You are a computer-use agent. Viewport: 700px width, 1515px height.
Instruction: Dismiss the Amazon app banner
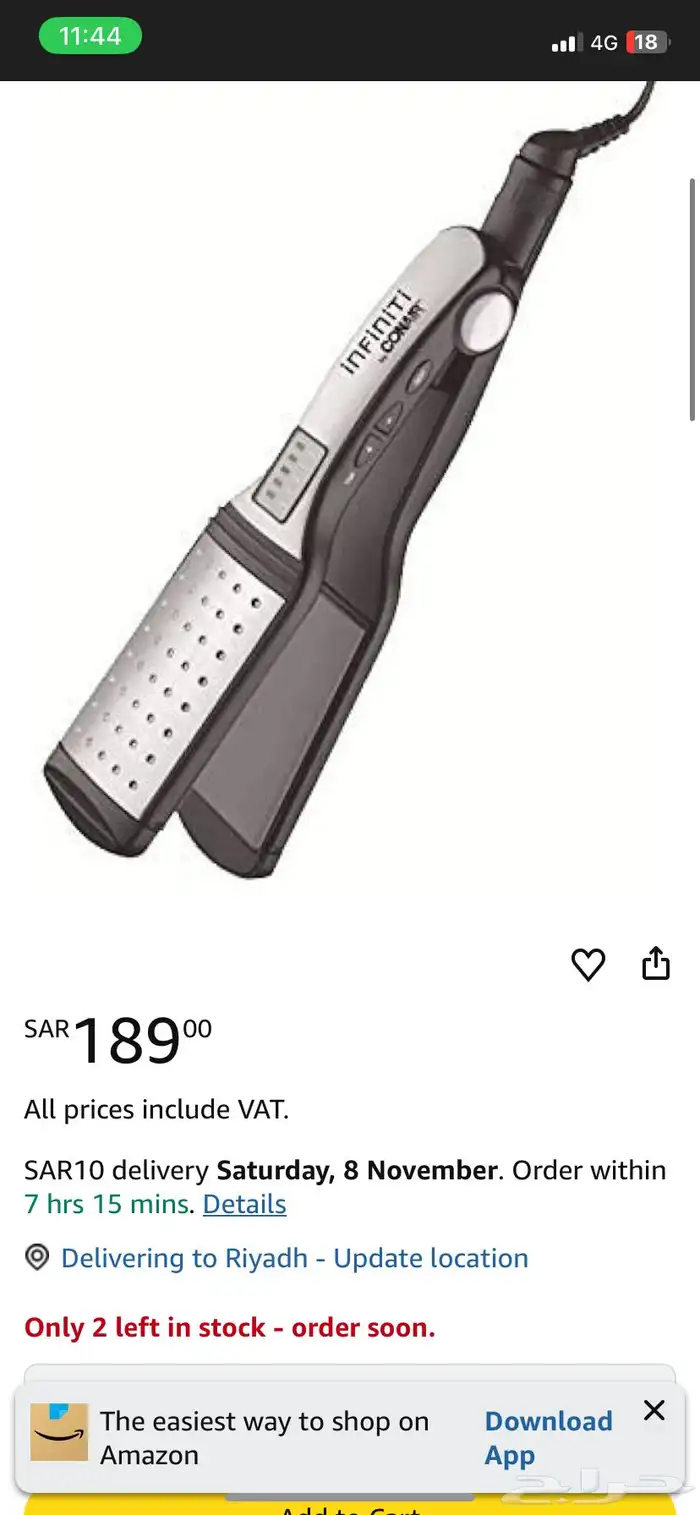click(x=654, y=1410)
